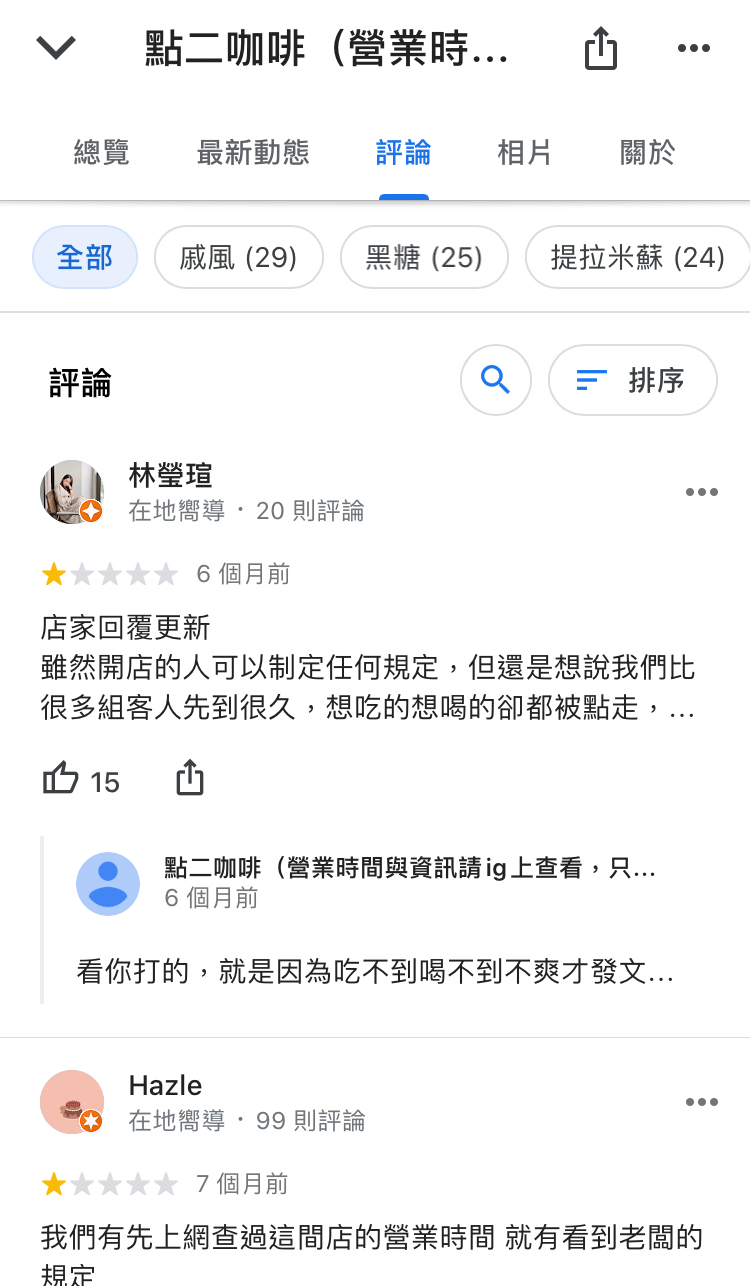
Task: Filter reviews by 黑糖 (25)
Action: pos(424,257)
